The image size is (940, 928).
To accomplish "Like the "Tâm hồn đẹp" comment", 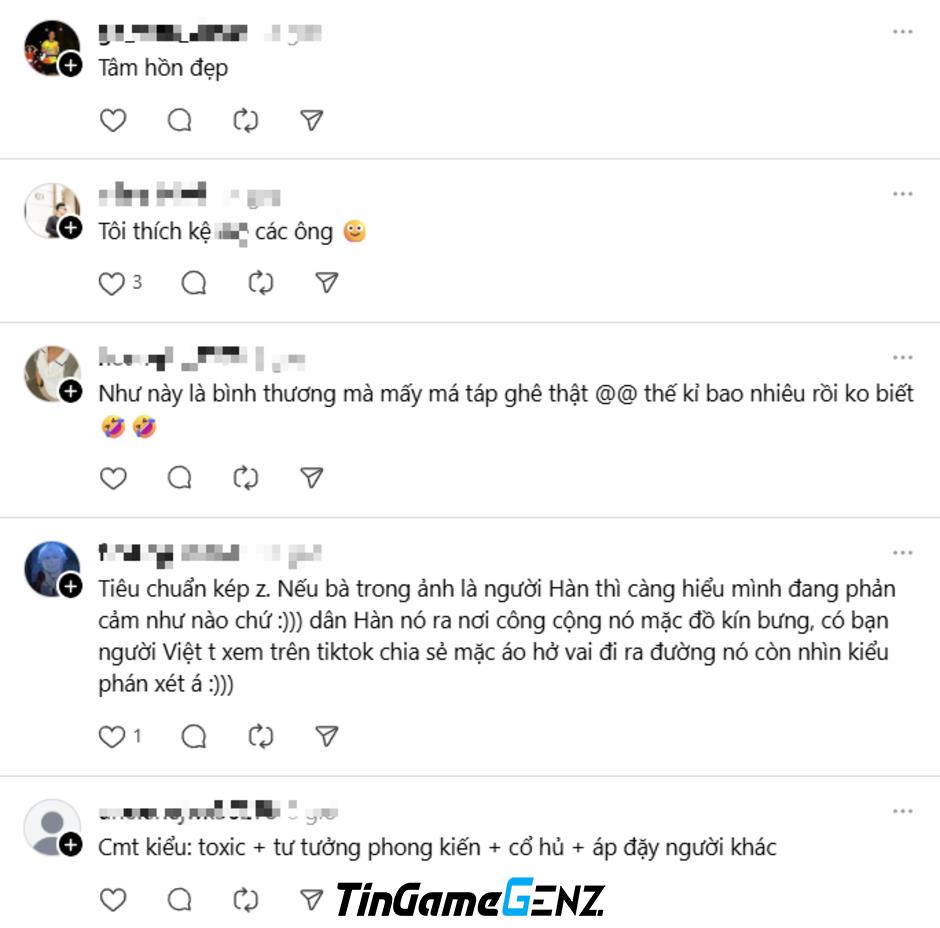I will (113, 120).
